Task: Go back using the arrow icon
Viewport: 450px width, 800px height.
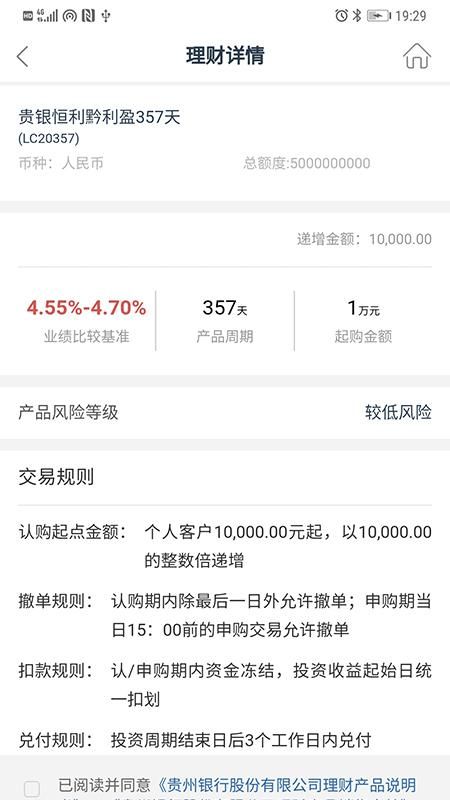Action: 22,57
